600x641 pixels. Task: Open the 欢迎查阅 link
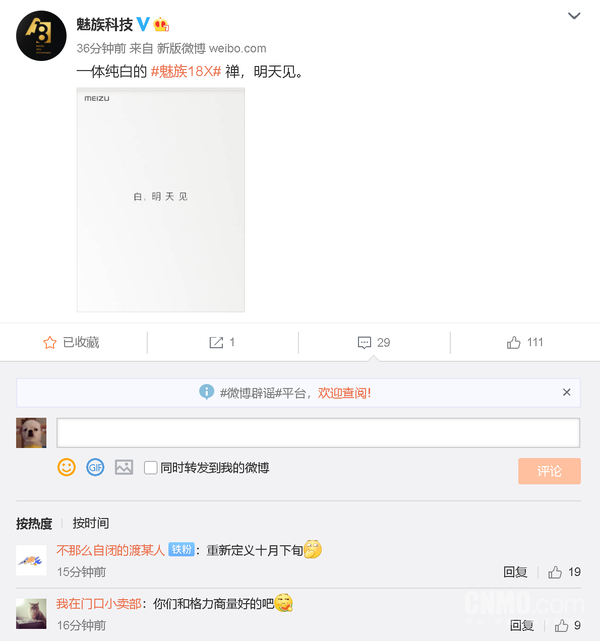(345, 393)
